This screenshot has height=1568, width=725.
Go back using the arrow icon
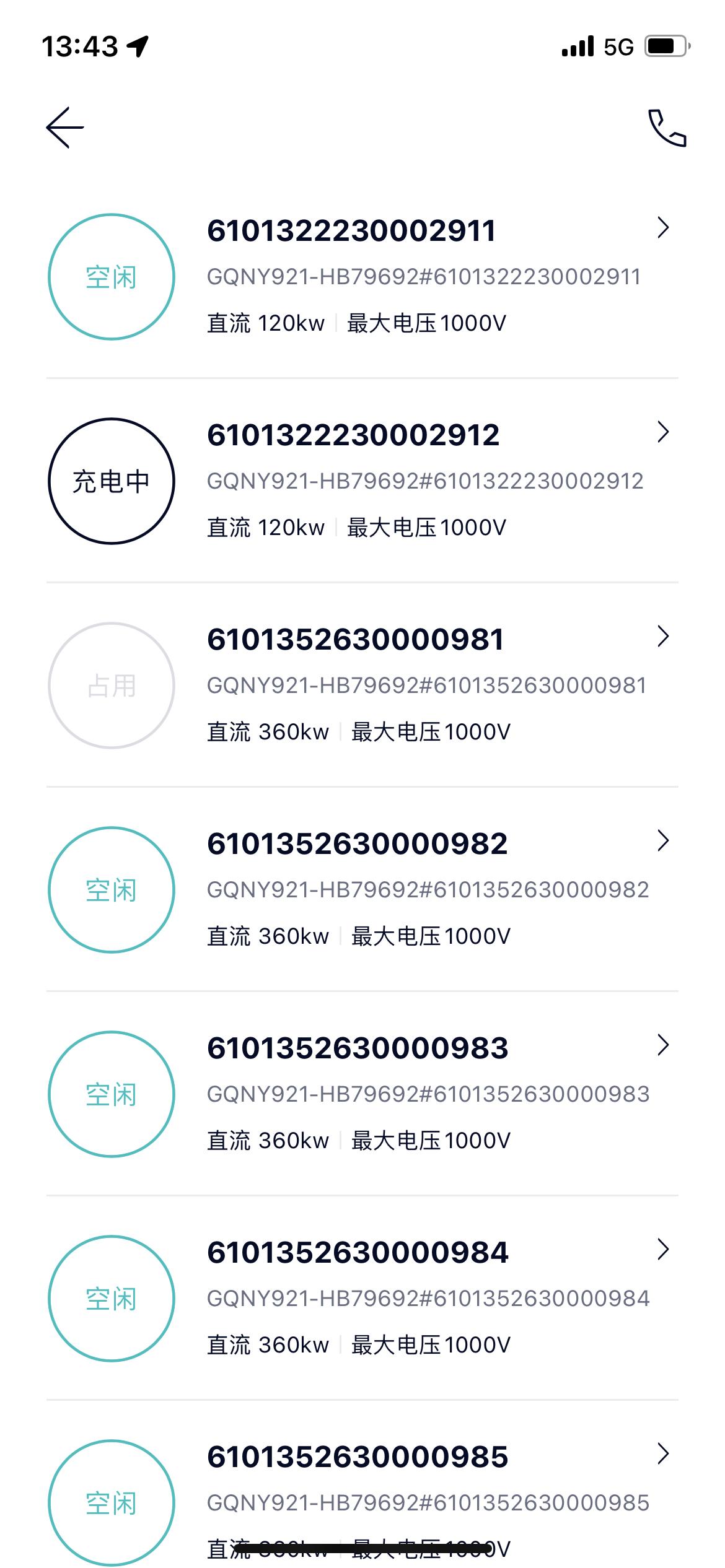coord(64,128)
